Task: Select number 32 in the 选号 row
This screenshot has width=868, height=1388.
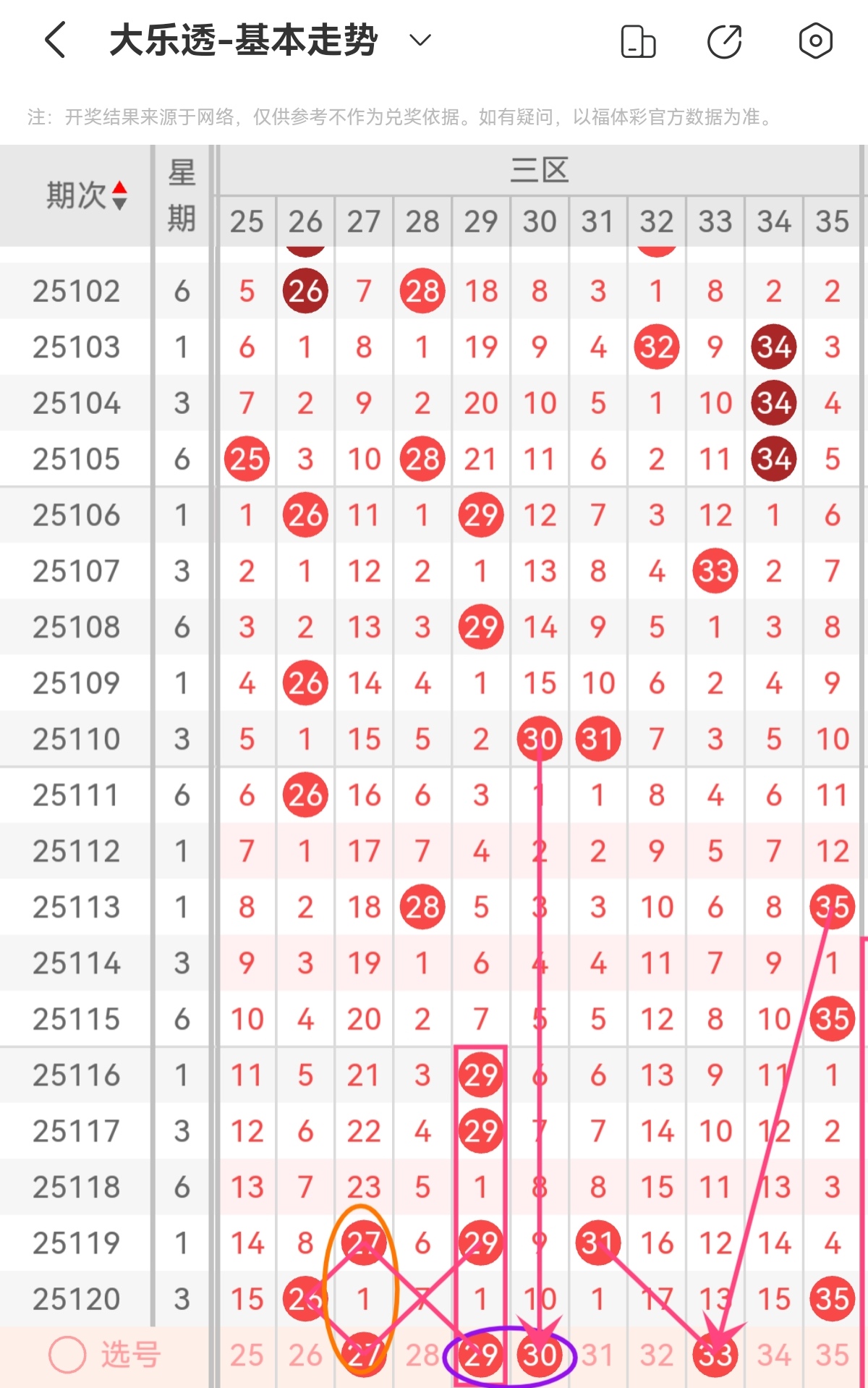Action: 656,1355
